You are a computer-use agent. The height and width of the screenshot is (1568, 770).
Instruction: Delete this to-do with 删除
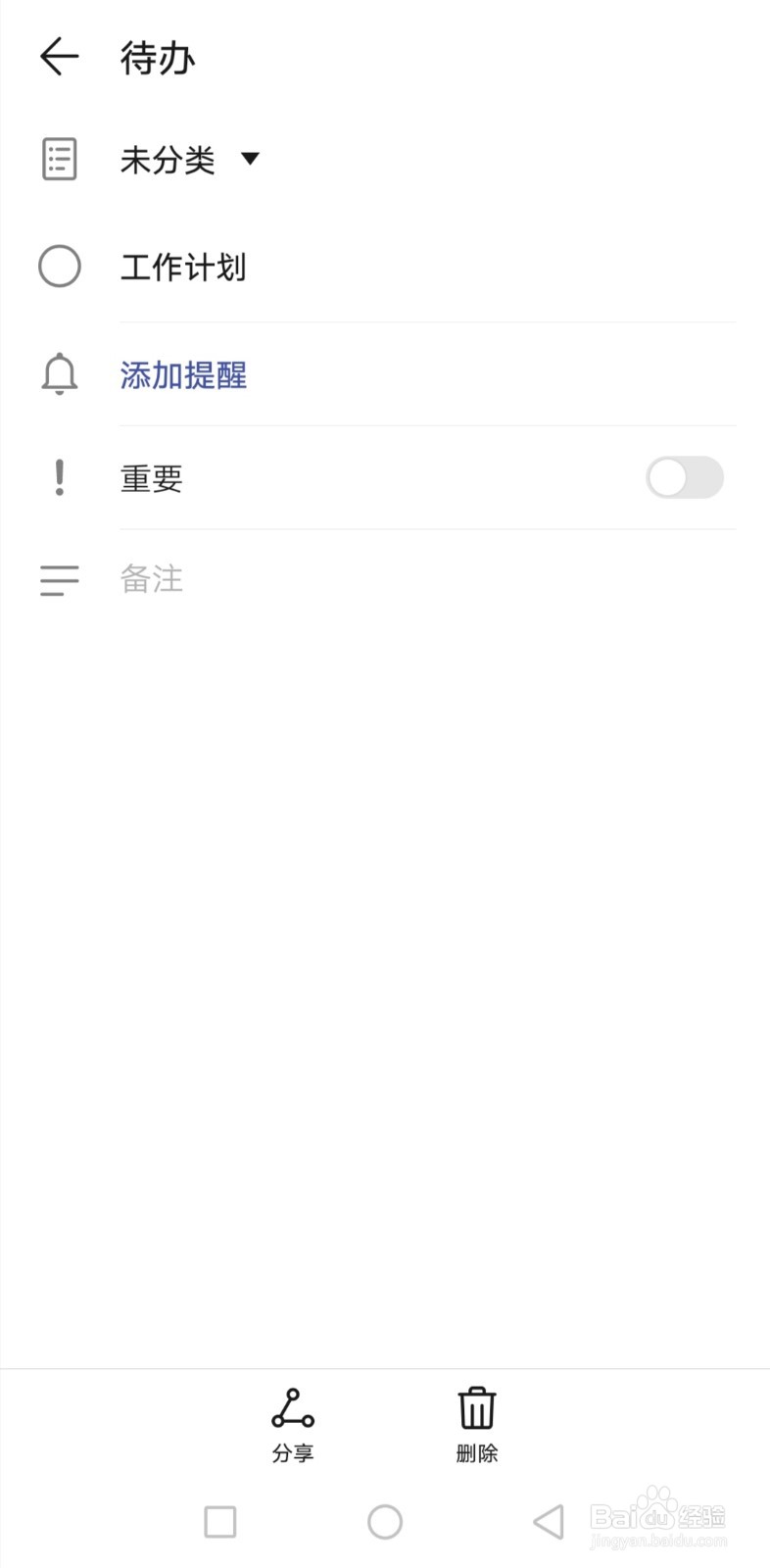pyautogui.click(x=477, y=1425)
